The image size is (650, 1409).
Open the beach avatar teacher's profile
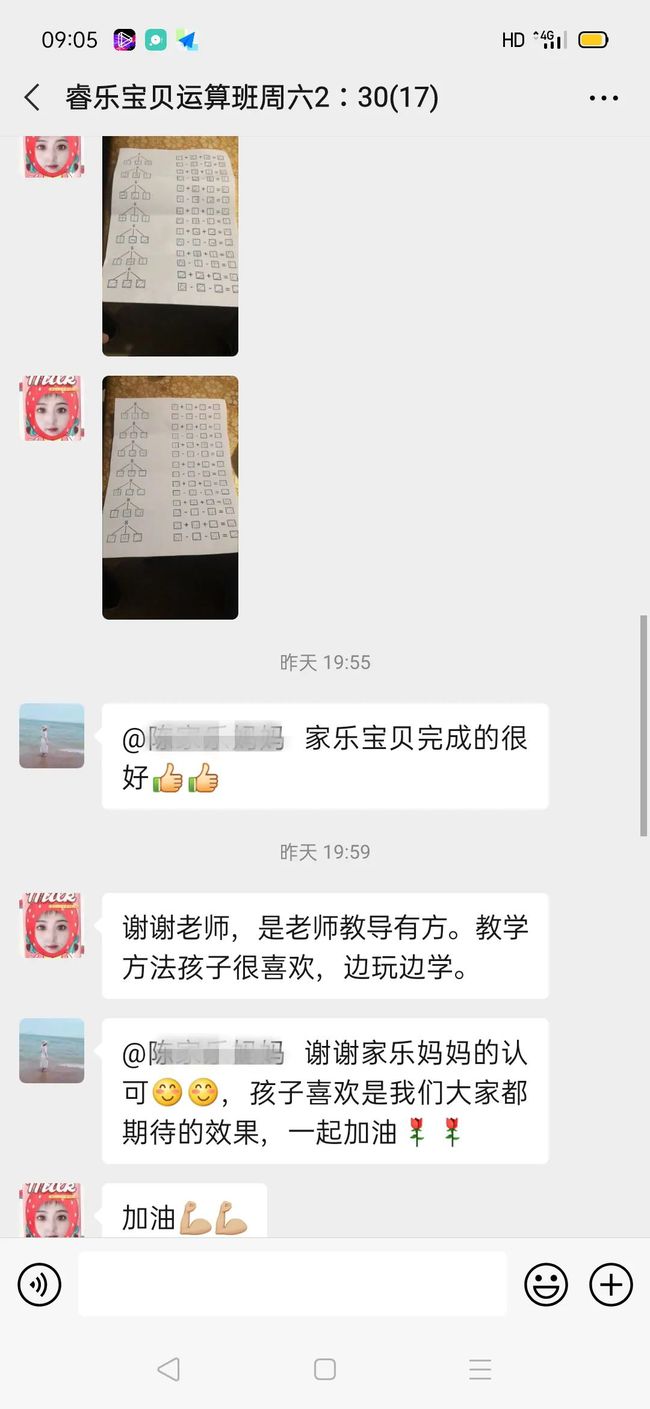tap(52, 735)
